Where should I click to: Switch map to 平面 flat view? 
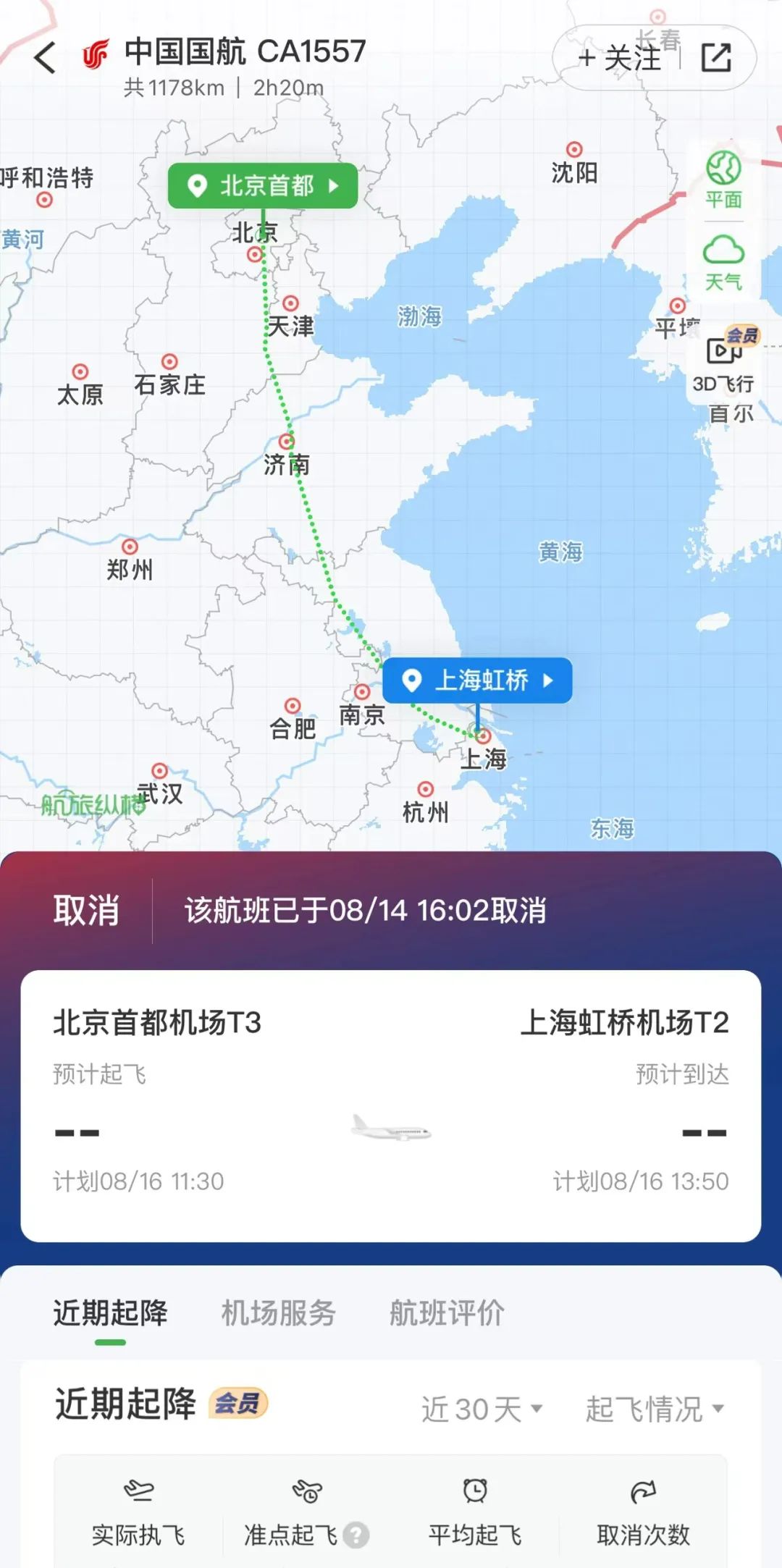[x=723, y=179]
